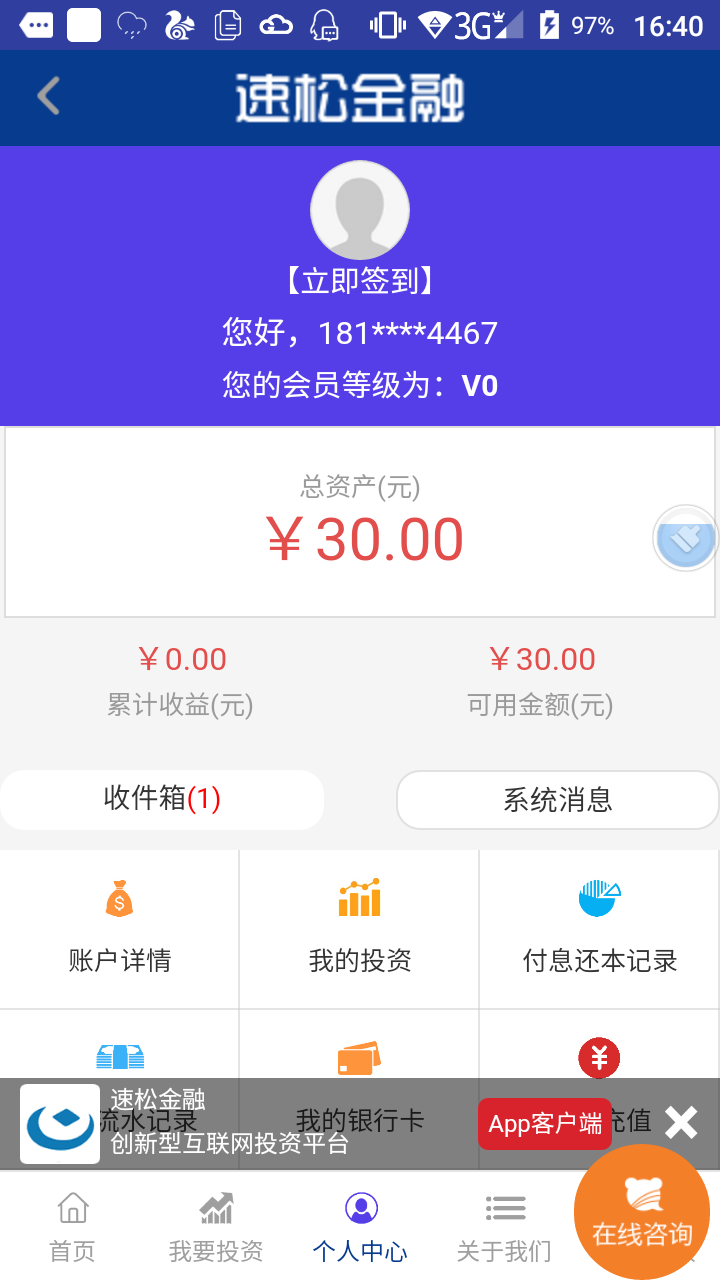Open the 收件箱 inbox
The height and width of the screenshot is (1280, 720).
(x=162, y=799)
